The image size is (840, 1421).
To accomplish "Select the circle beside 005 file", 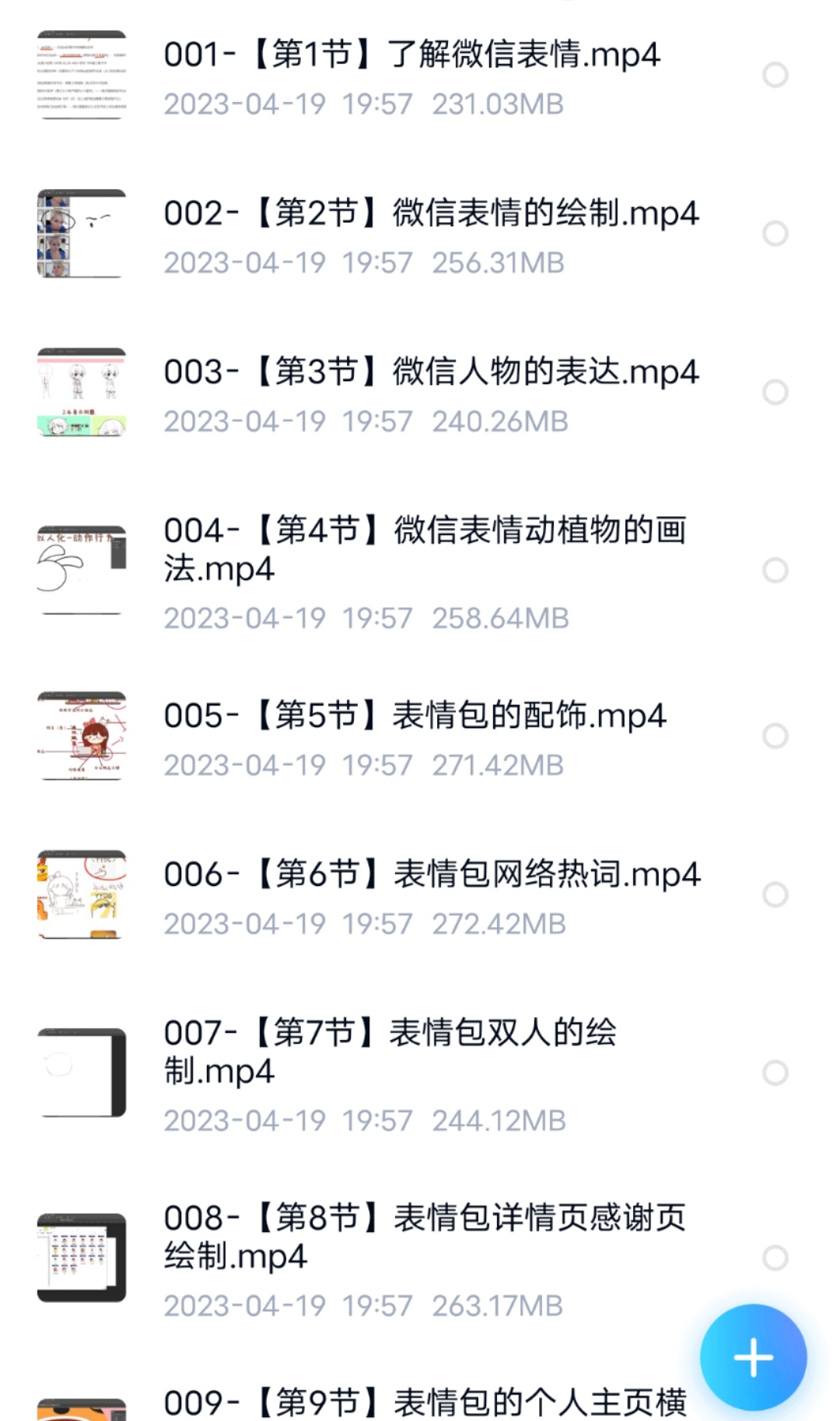I will (774, 735).
